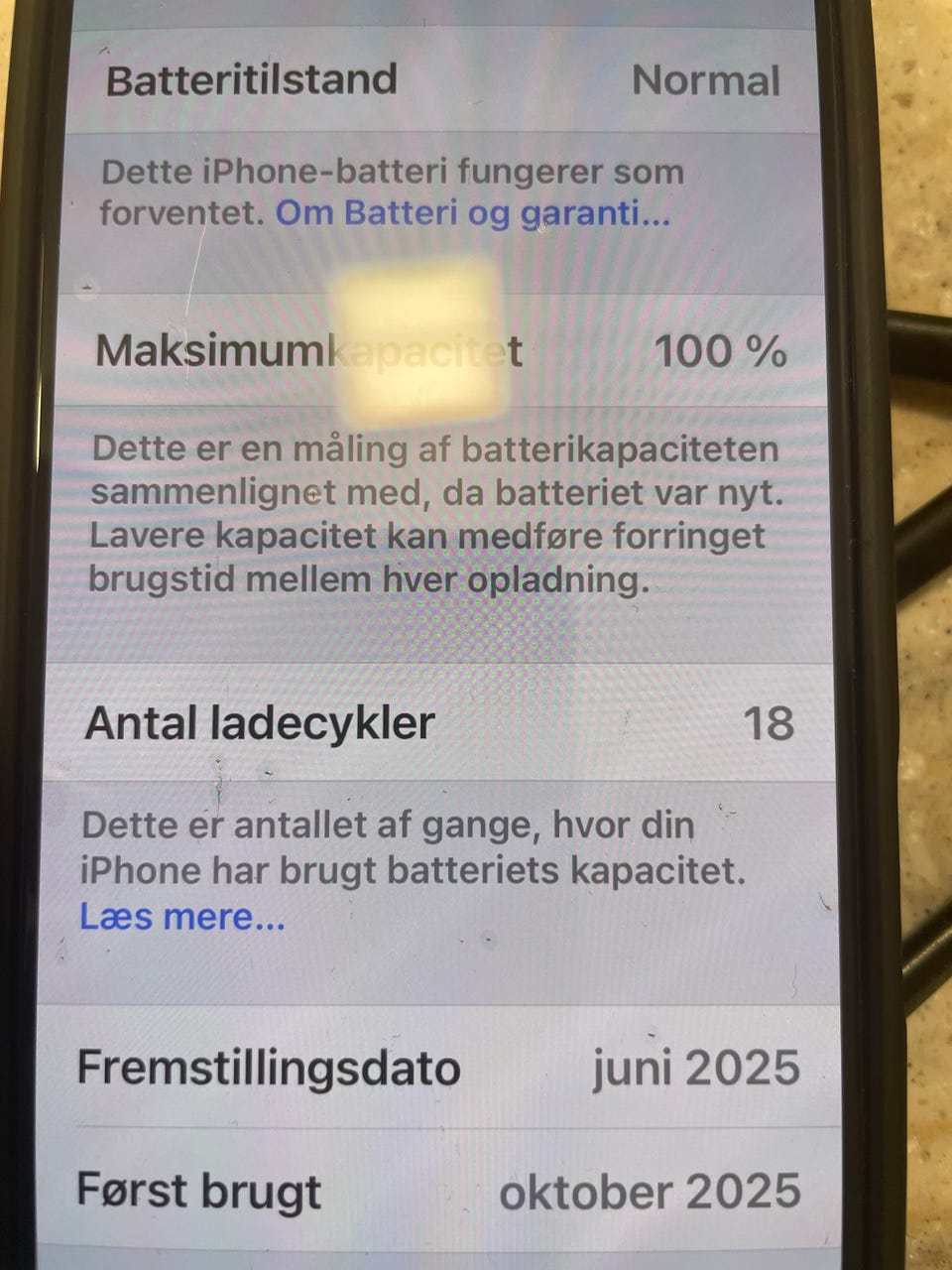Tap the "juni 2025" manufacturing date
The image size is (952, 1270).
pyautogui.click(x=692, y=1069)
